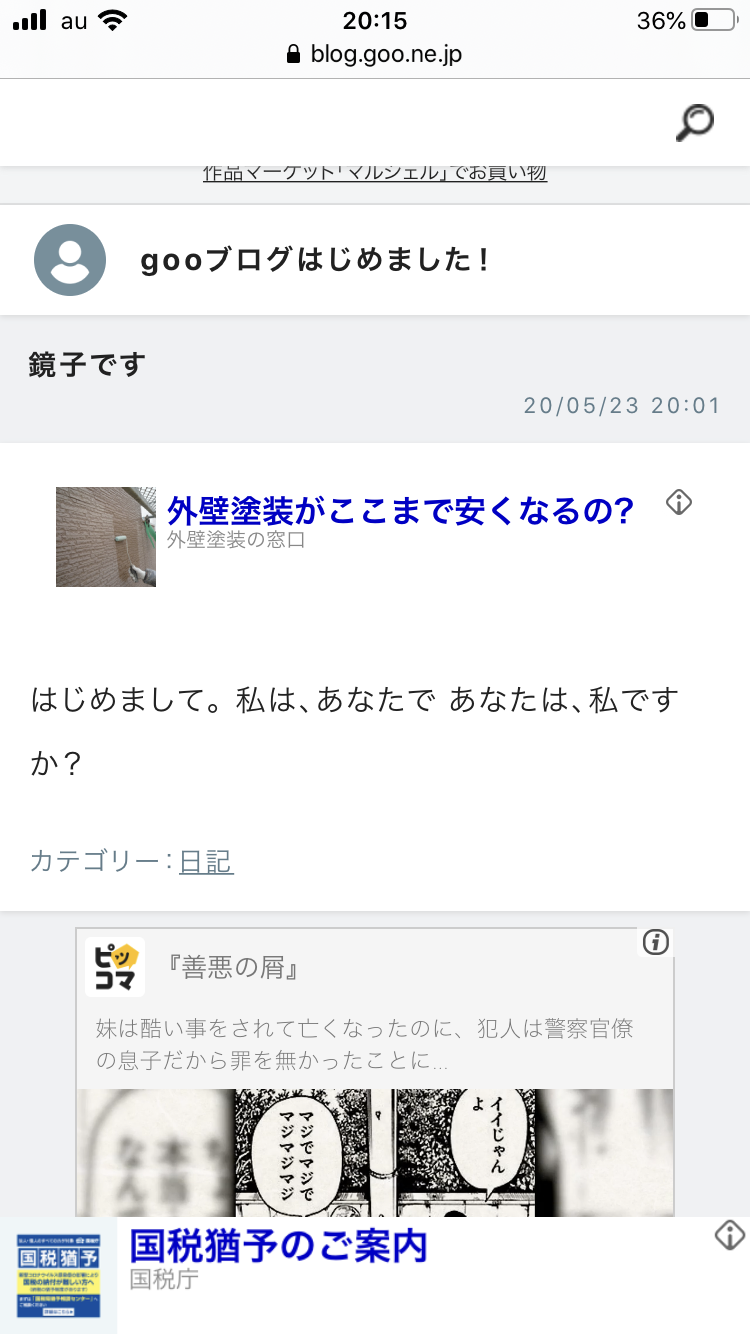
Task: Open the search magnifier icon
Action: coord(695,123)
